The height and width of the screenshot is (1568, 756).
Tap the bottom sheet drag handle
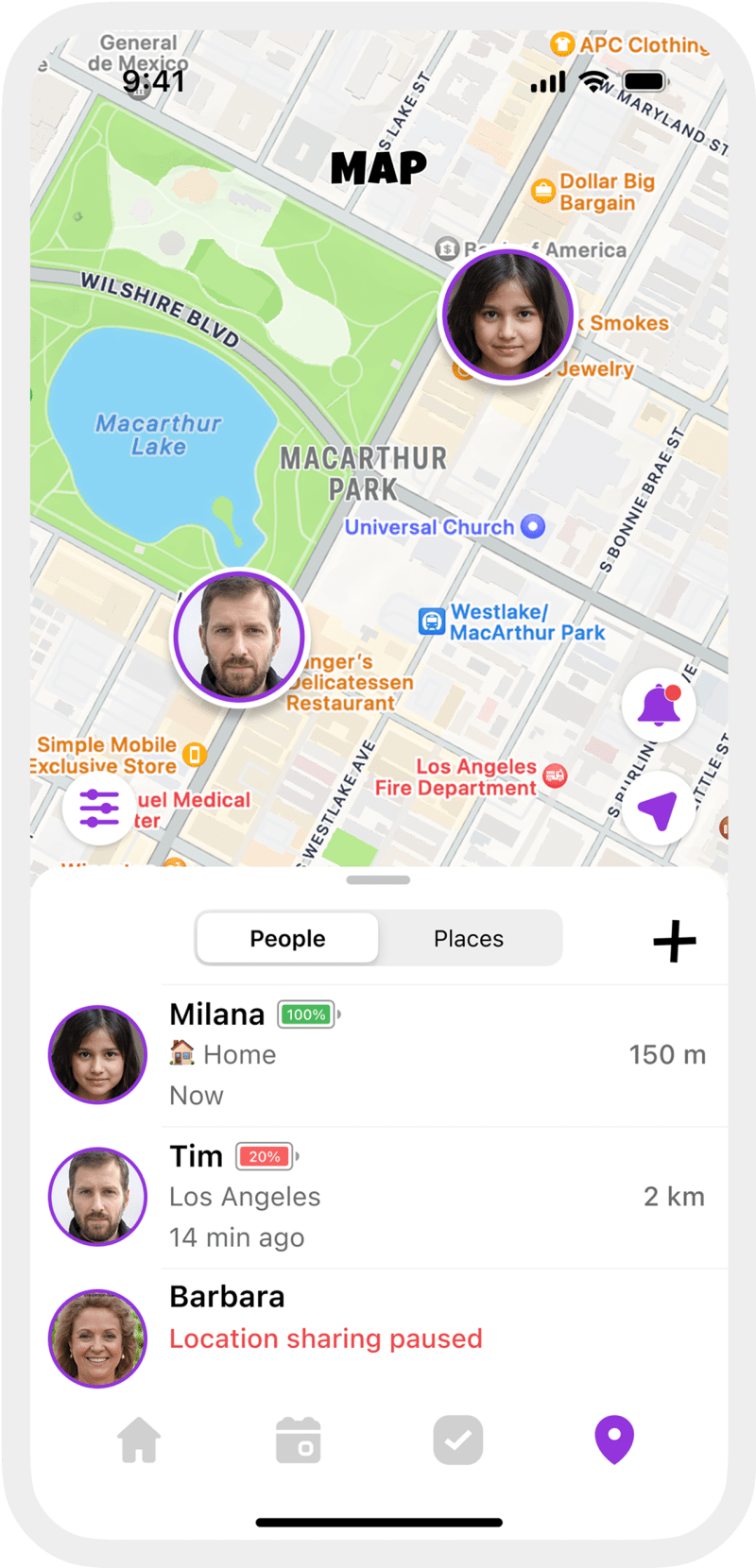point(379,880)
